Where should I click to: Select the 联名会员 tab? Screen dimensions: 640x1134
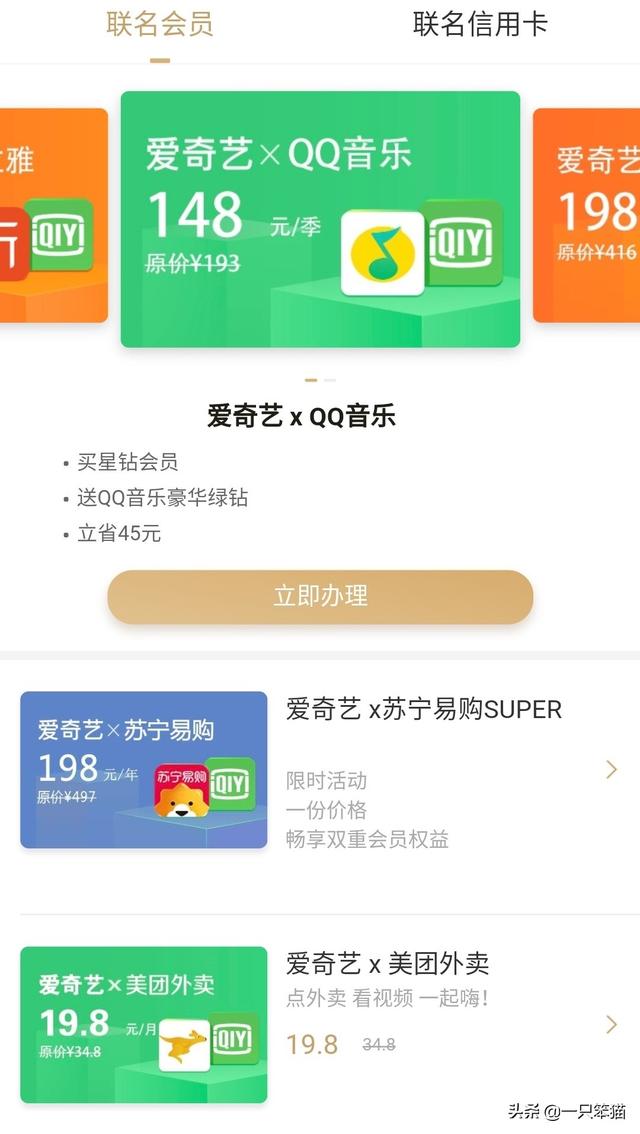(x=160, y=25)
